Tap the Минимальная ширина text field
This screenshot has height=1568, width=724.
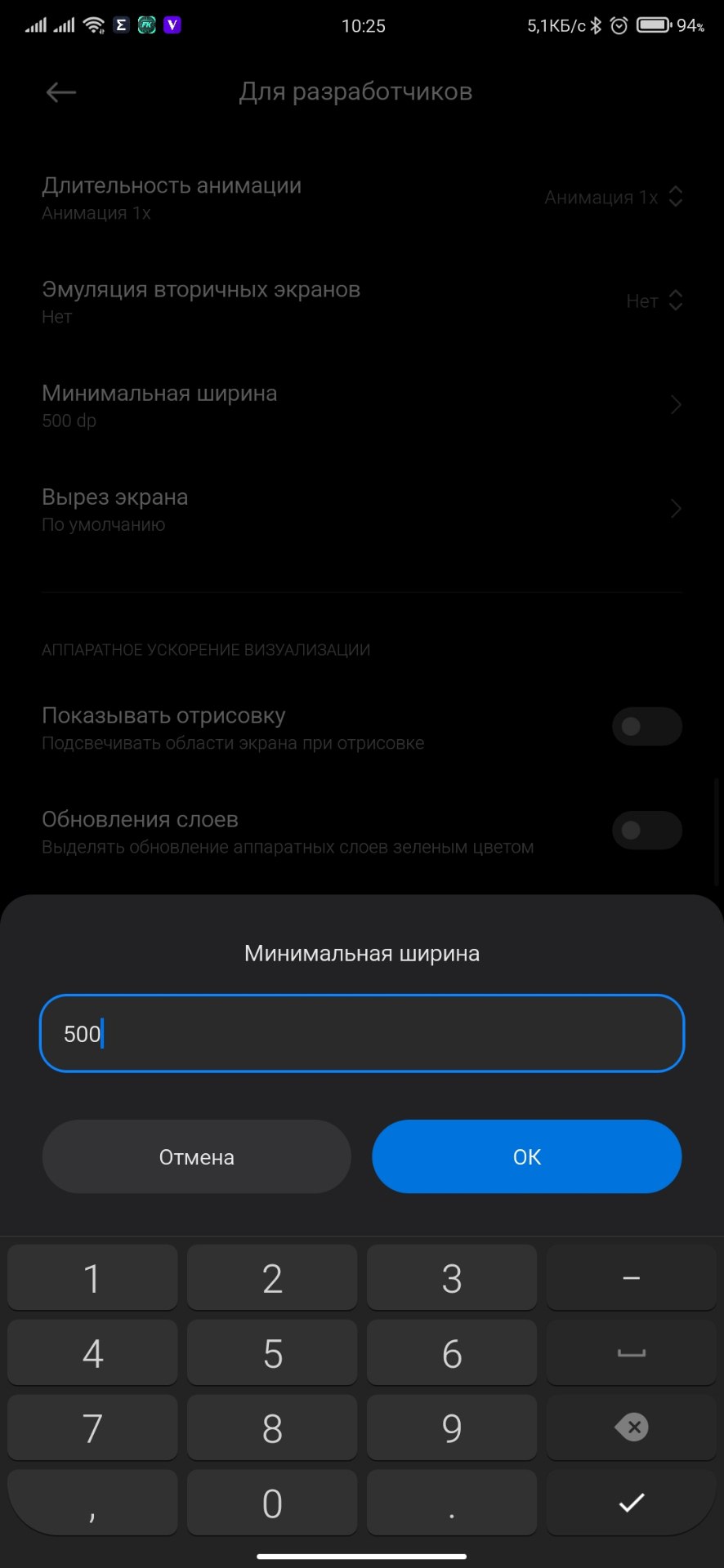pos(361,1033)
